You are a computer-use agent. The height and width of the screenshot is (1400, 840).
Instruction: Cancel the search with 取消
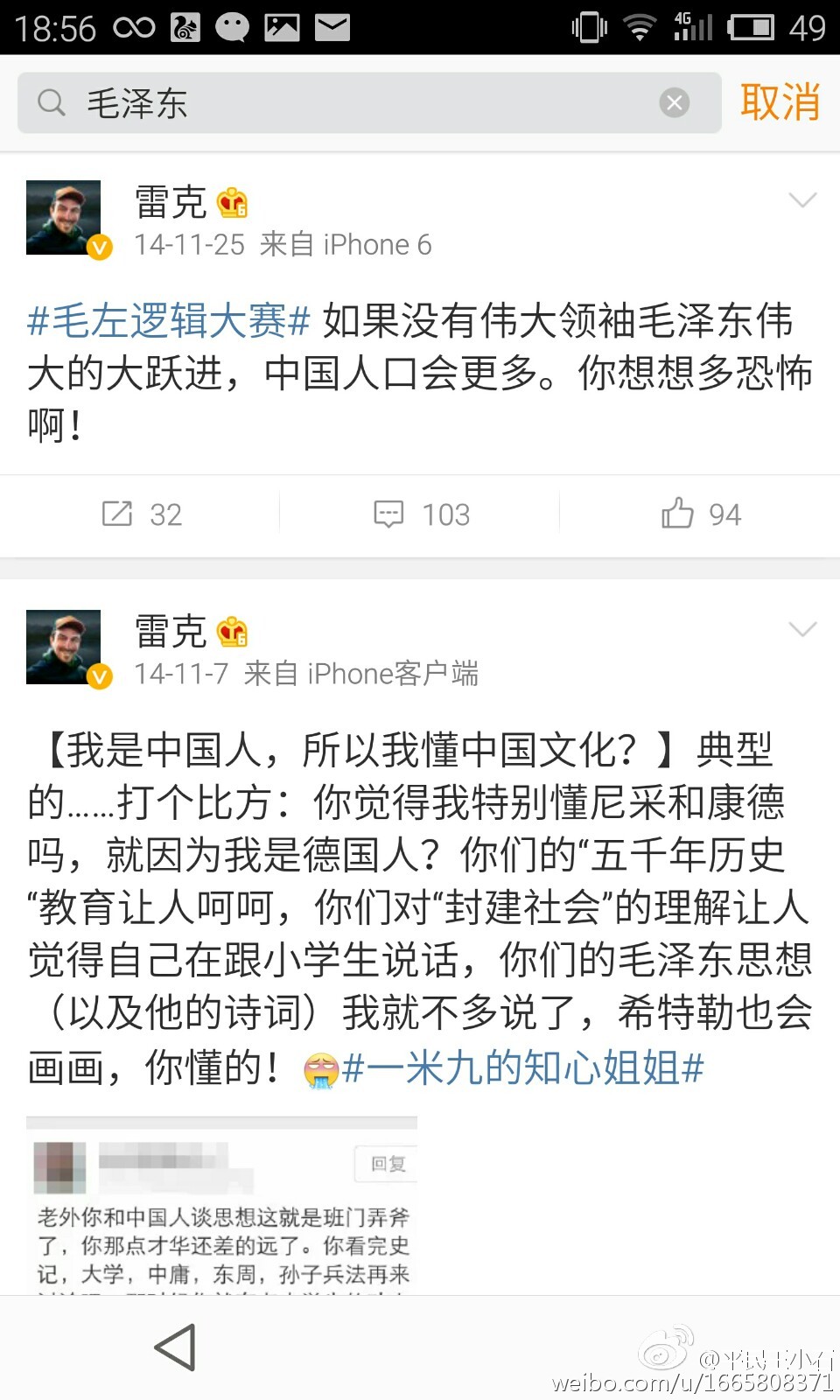point(780,103)
